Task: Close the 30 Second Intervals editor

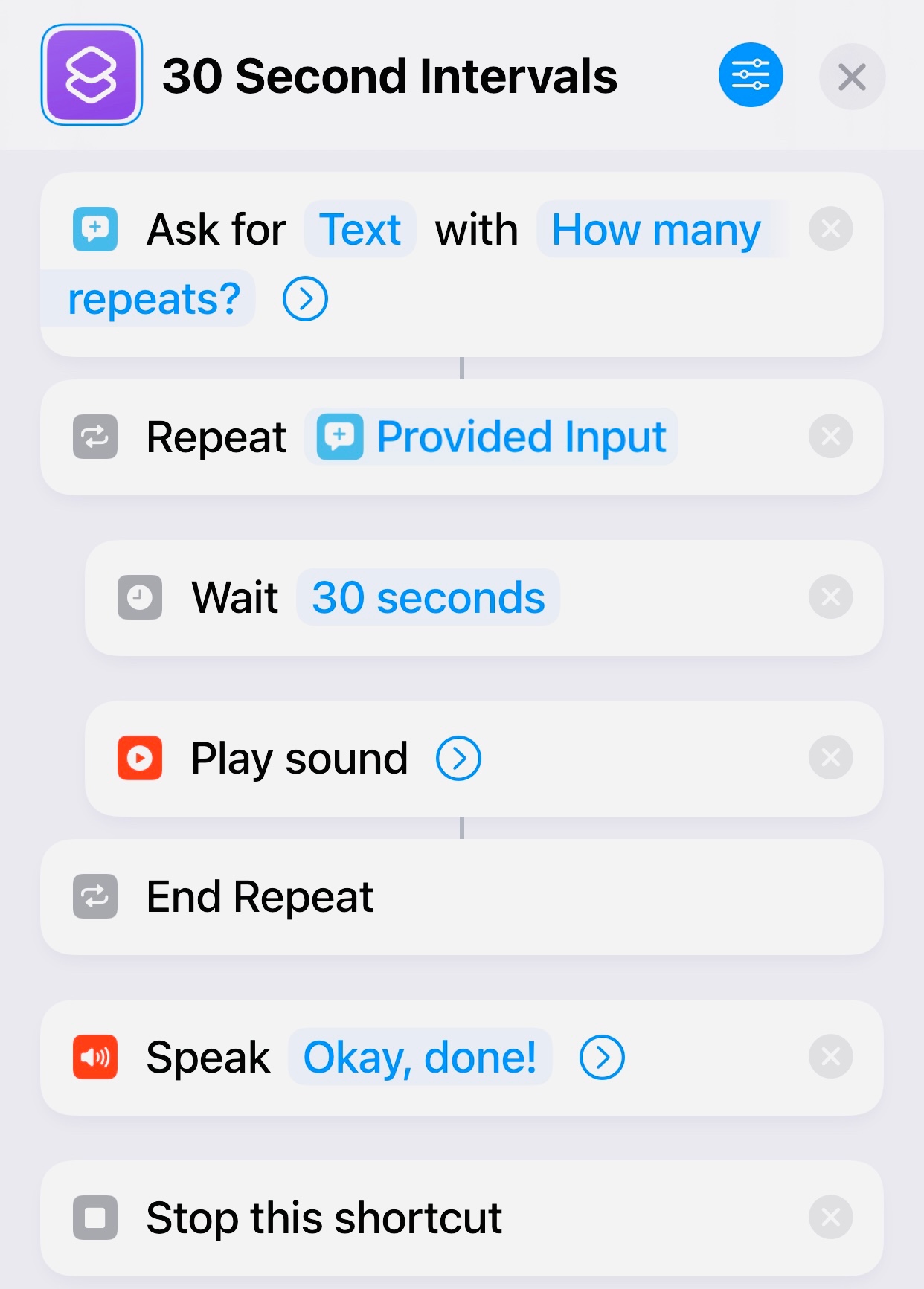Action: tap(852, 77)
